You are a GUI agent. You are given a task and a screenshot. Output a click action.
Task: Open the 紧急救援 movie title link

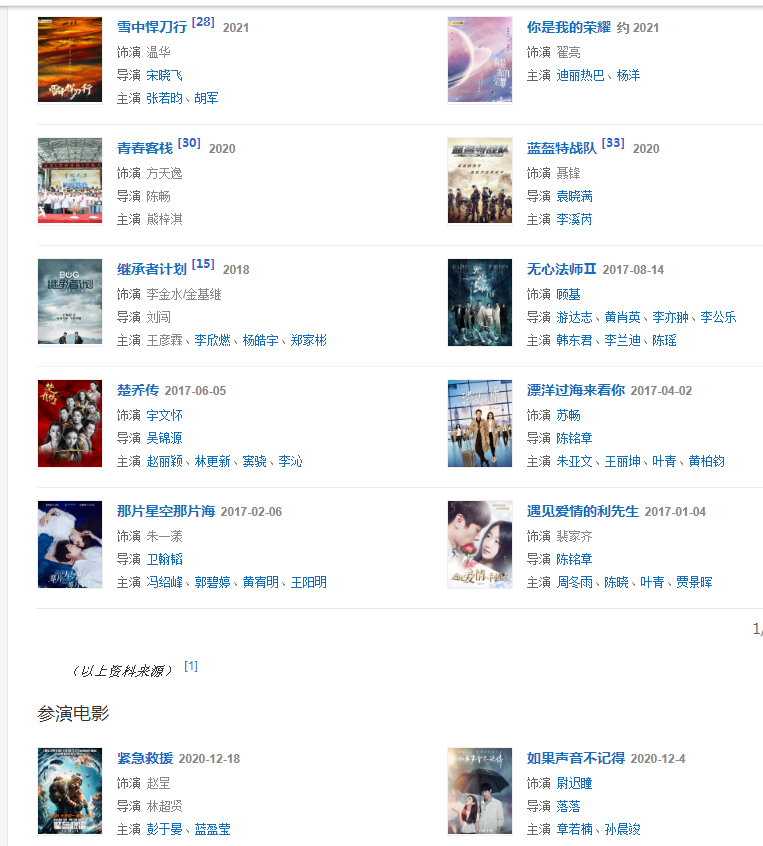coord(145,758)
